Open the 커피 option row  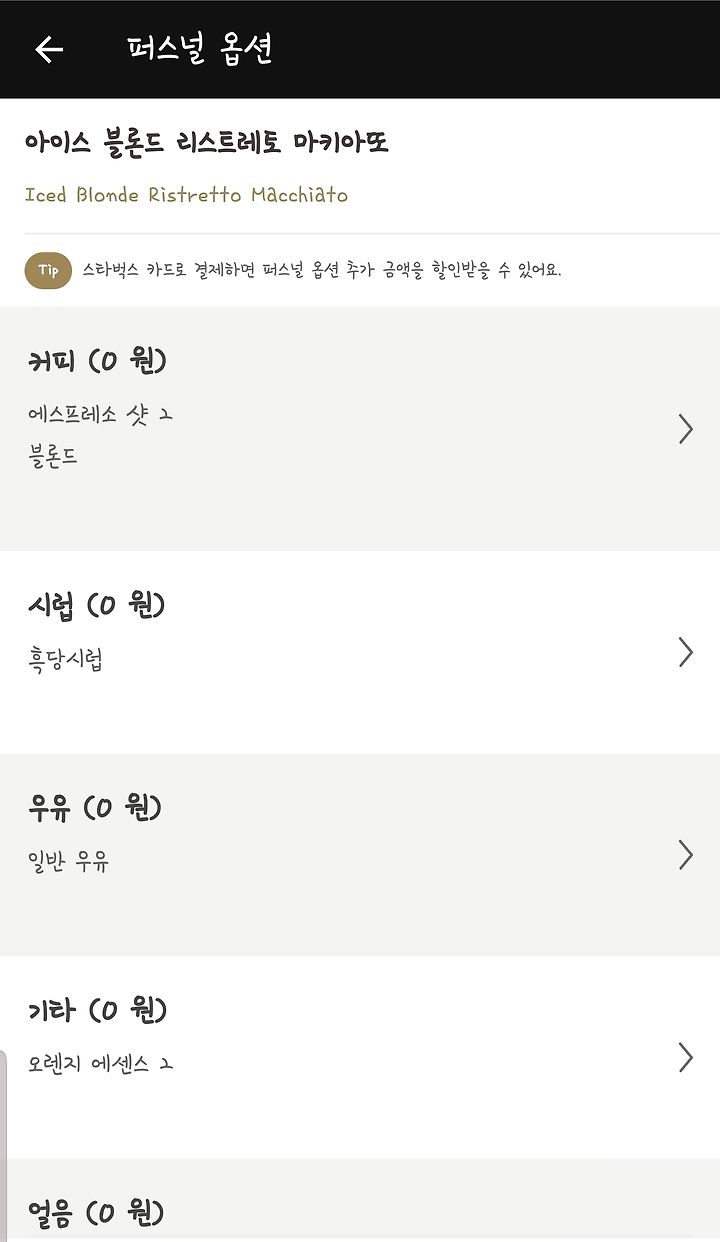tap(360, 429)
